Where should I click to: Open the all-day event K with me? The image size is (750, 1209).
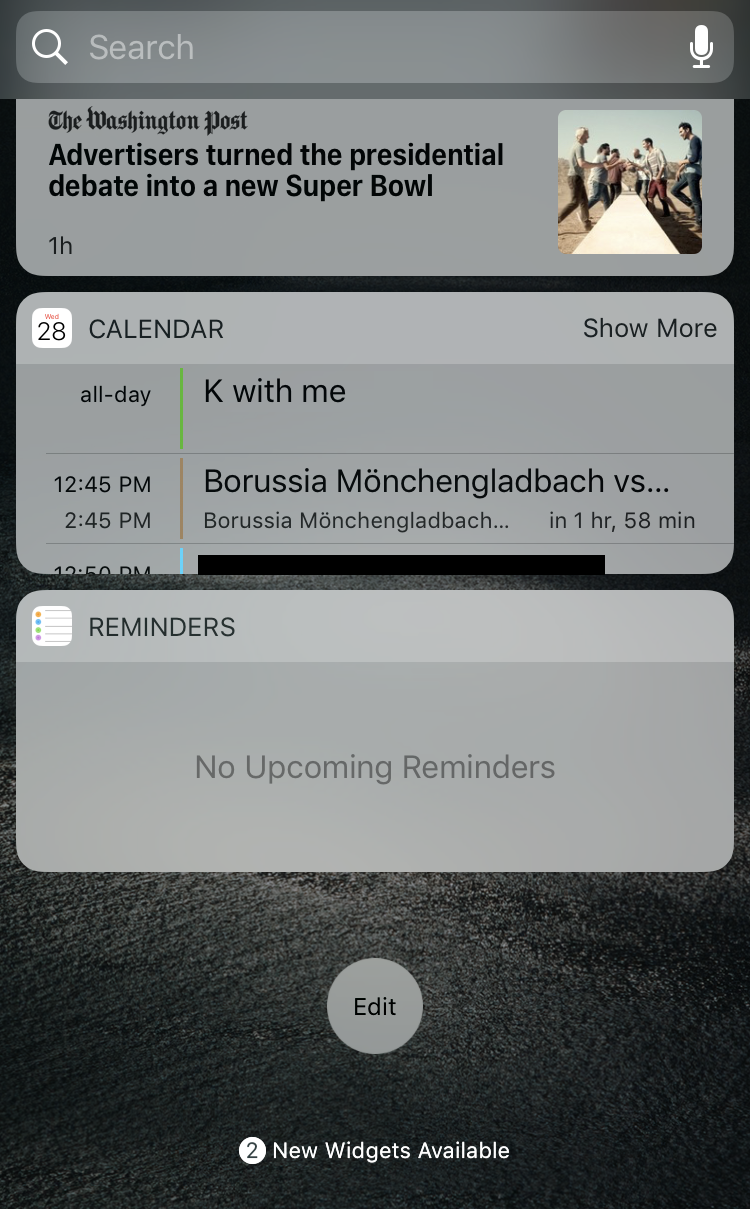pos(273,392)
